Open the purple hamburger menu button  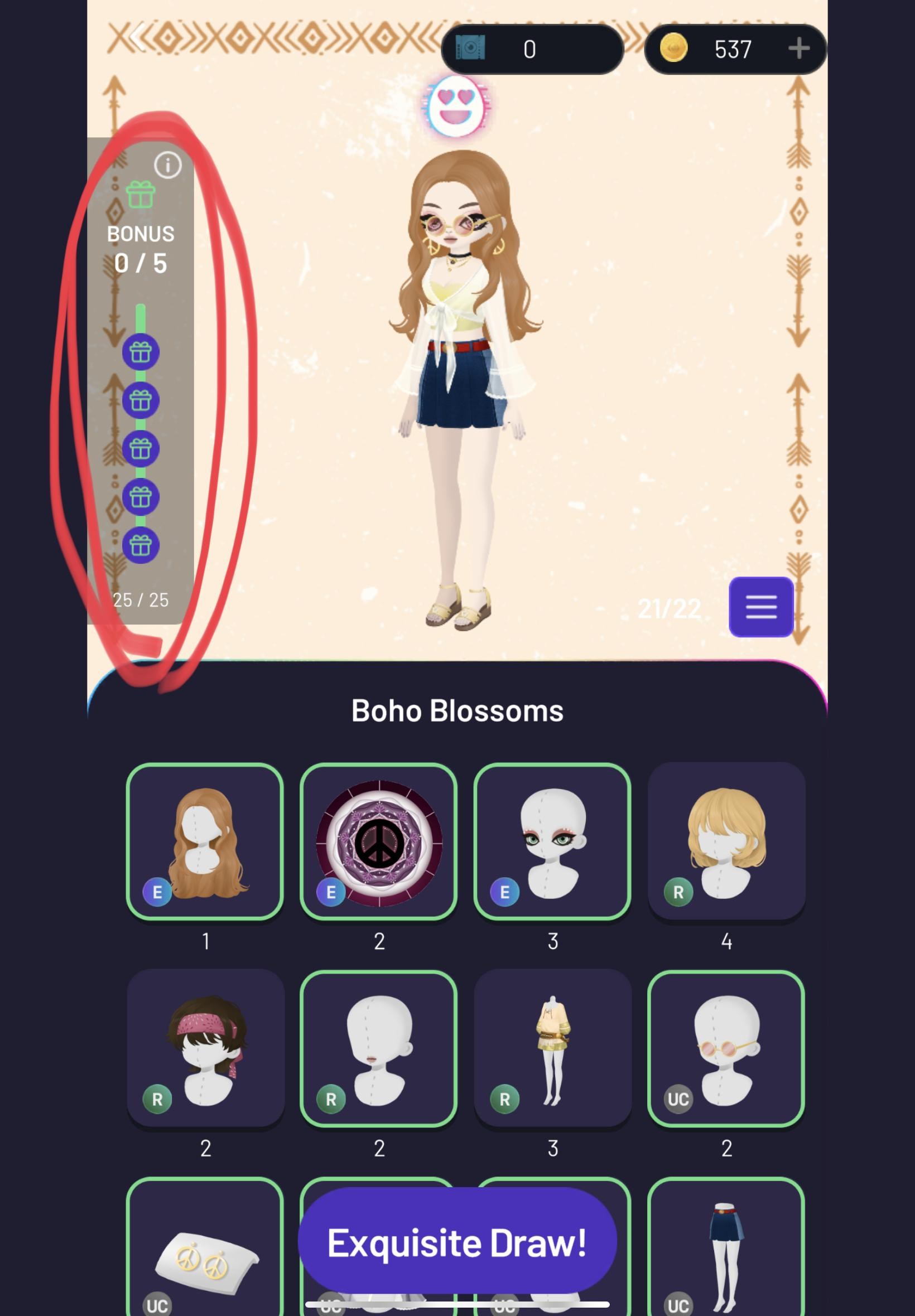pyautogui.click(x=761, y=607)
